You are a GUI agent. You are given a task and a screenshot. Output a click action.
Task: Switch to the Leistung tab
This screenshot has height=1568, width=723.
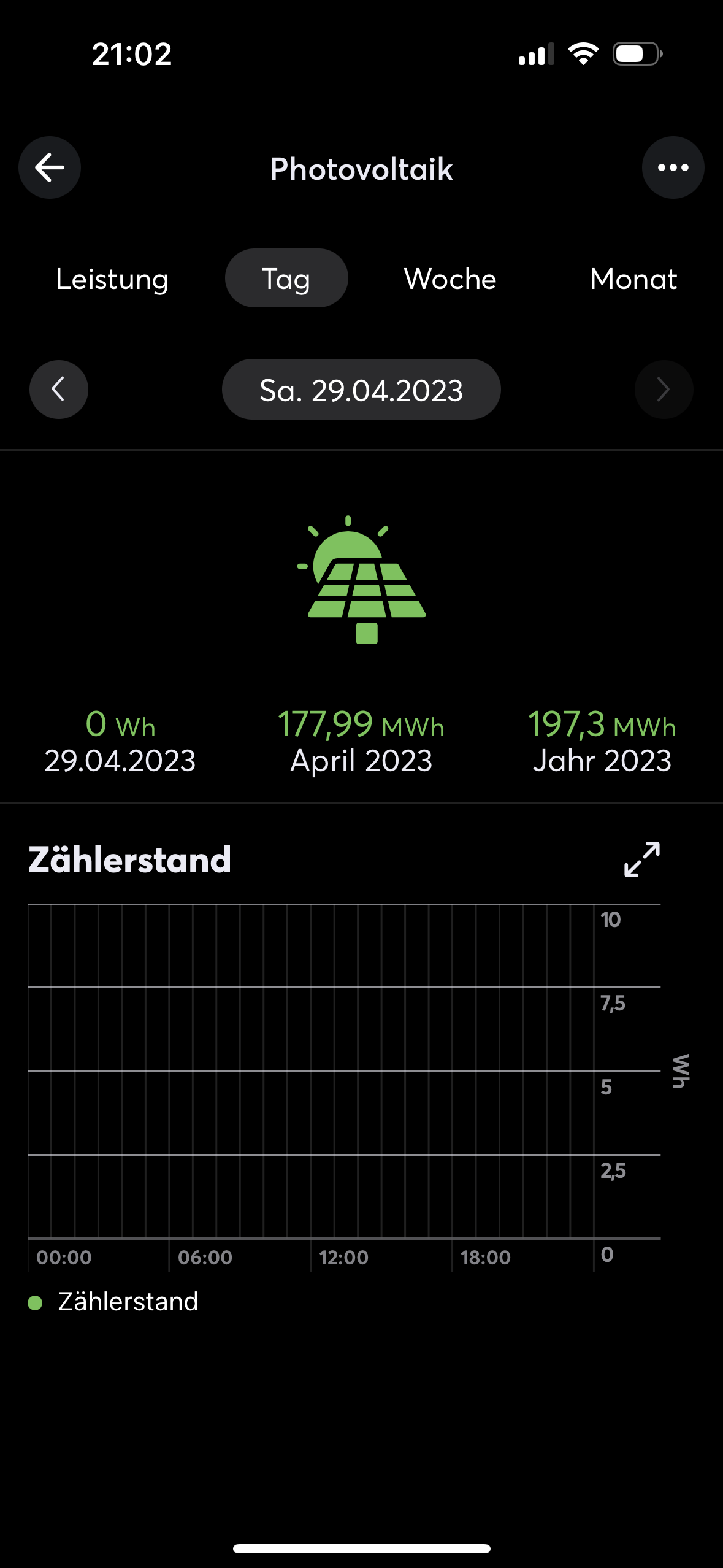[112, 279]
